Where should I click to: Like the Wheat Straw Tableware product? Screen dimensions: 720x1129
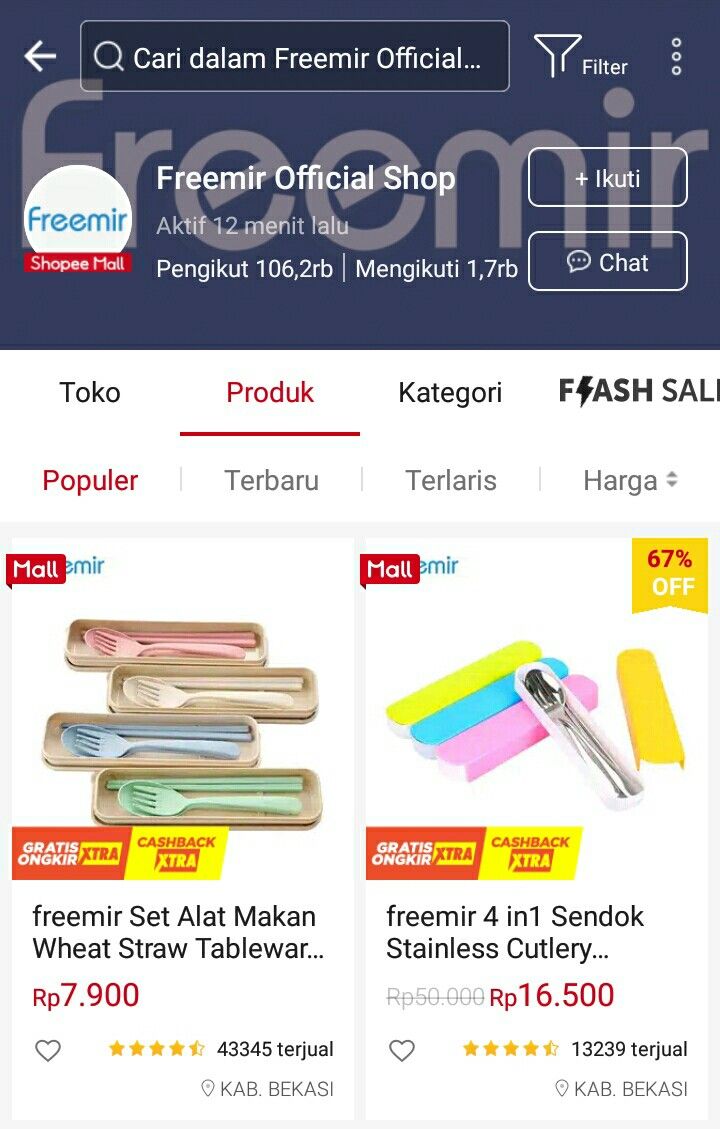[48, 1050]
